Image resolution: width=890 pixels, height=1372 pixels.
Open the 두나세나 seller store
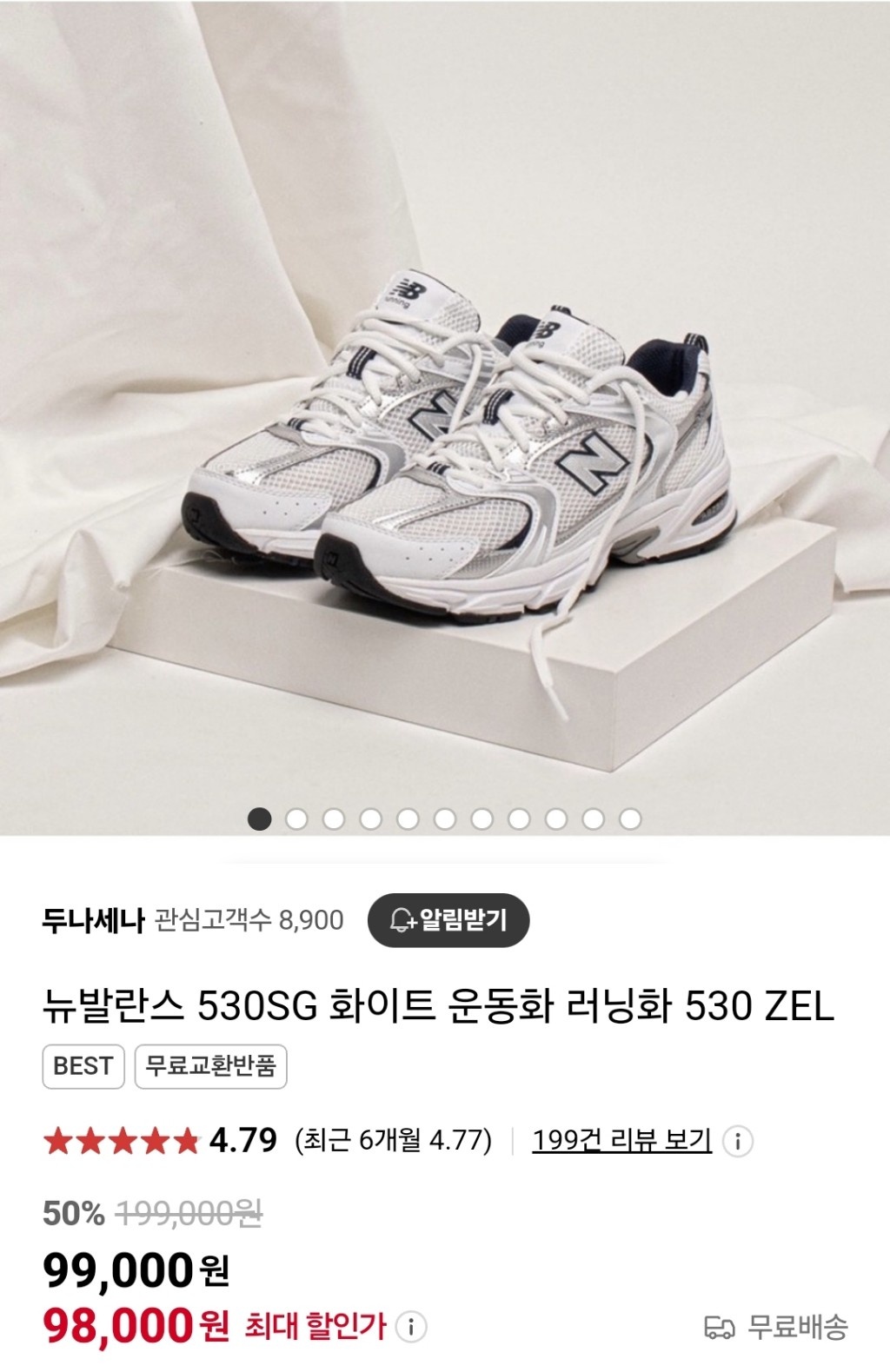[x=93, y=920]
